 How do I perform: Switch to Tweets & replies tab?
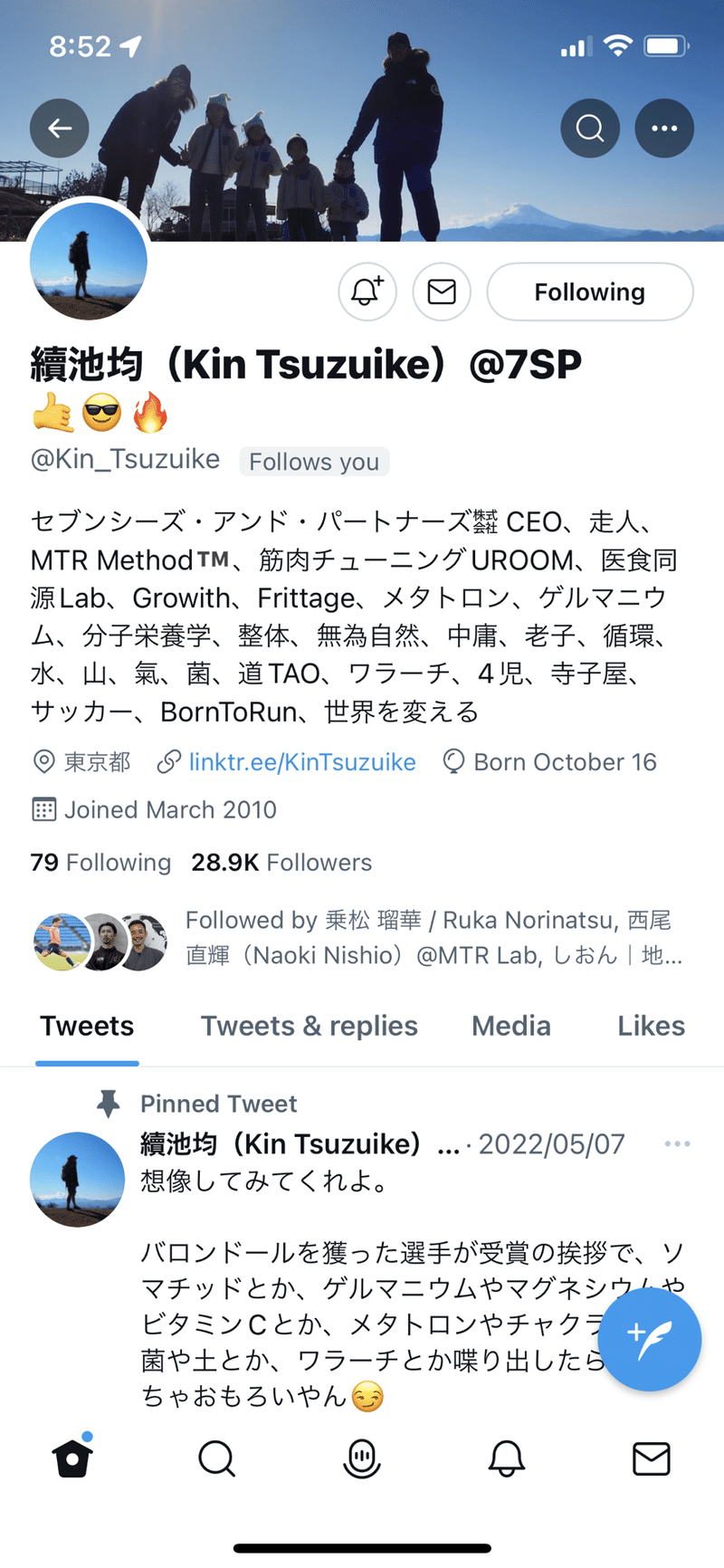pyautogui.click(x=309, y=1026)
